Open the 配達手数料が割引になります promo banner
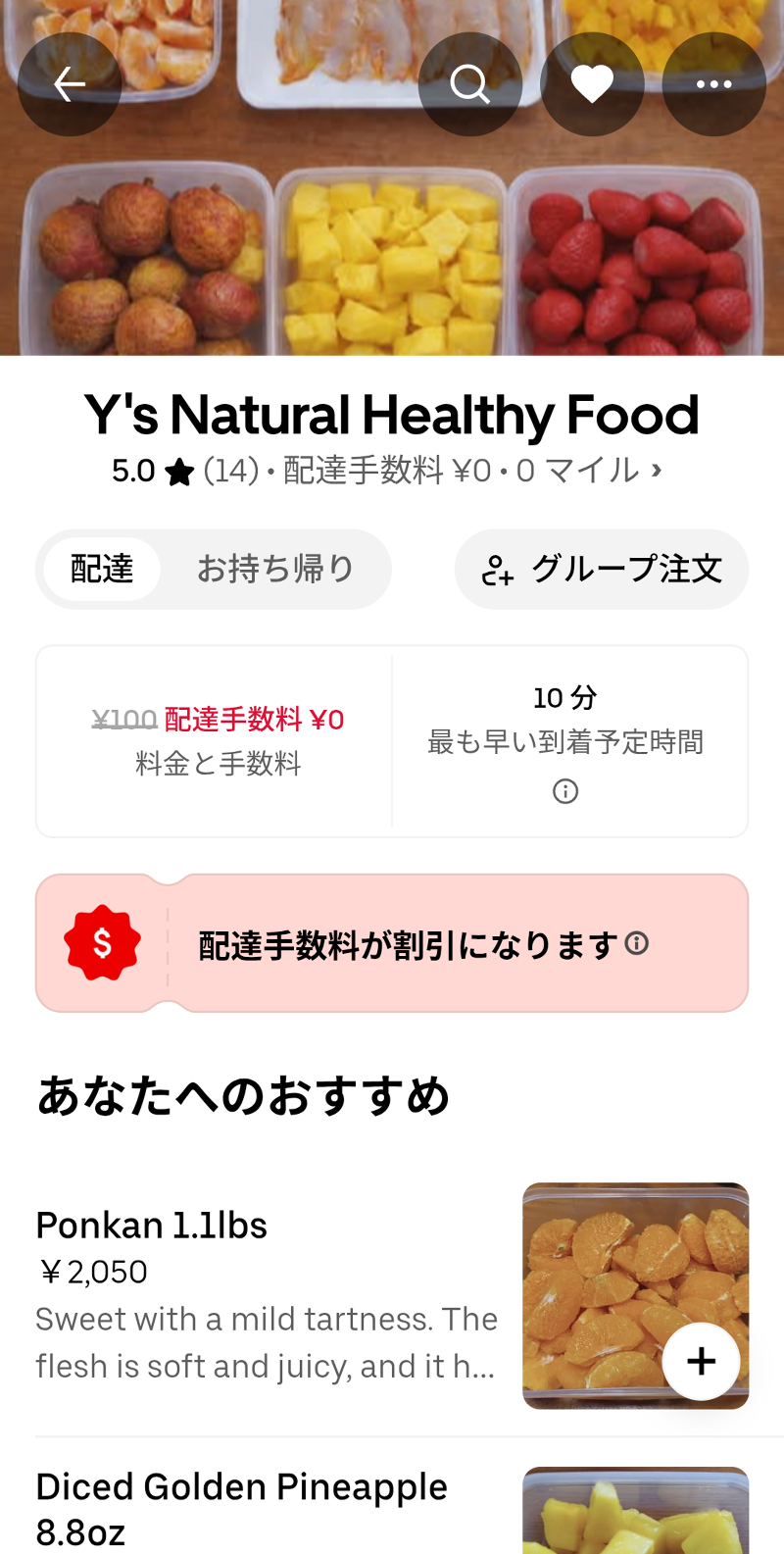Viewport: 784px width, 1554px height. click(x=392, y=943)
